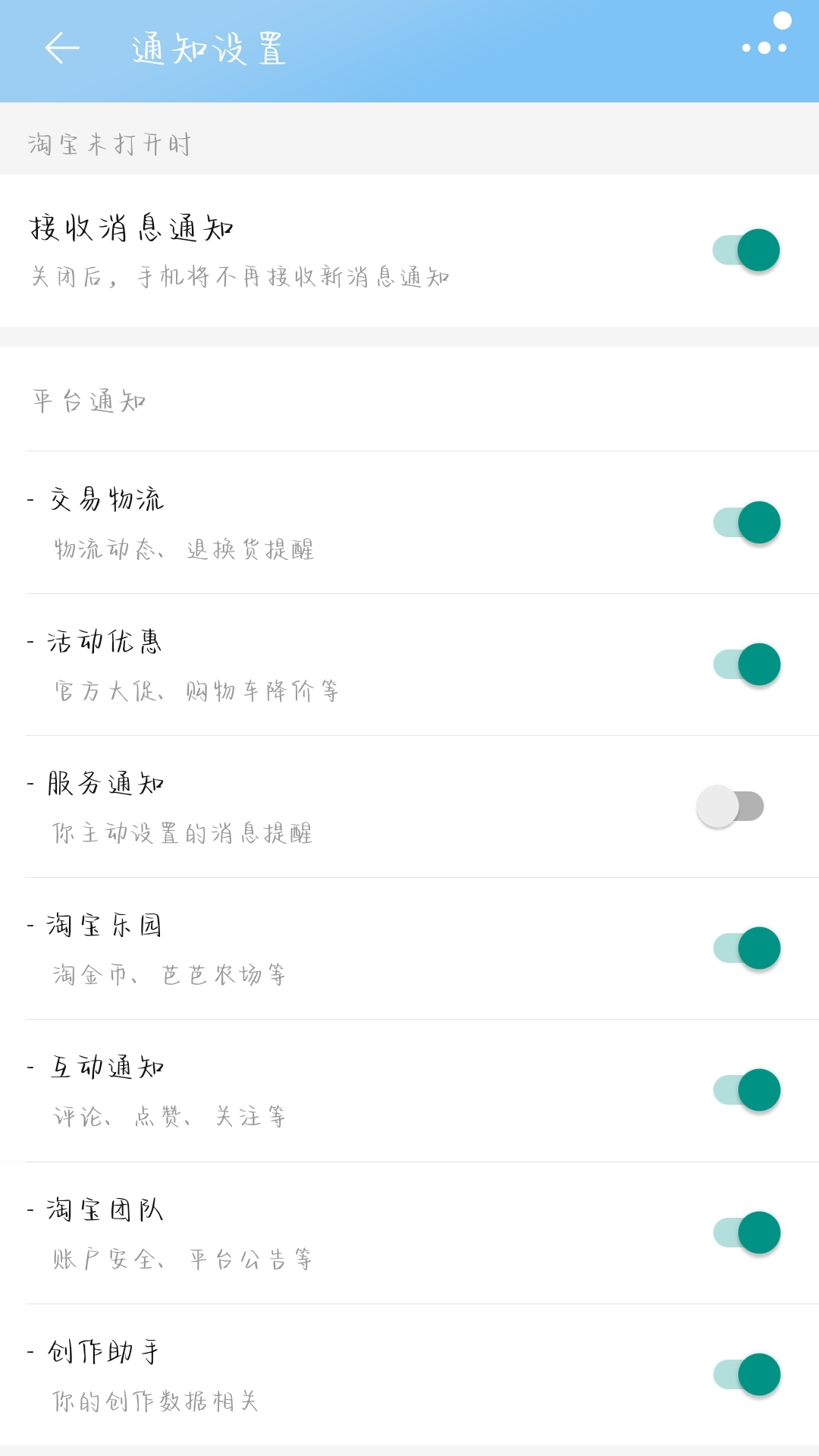Toggle 淘宝乐园 notifications off
This screenshot has height=1456, width=819.
click(747, 948)
